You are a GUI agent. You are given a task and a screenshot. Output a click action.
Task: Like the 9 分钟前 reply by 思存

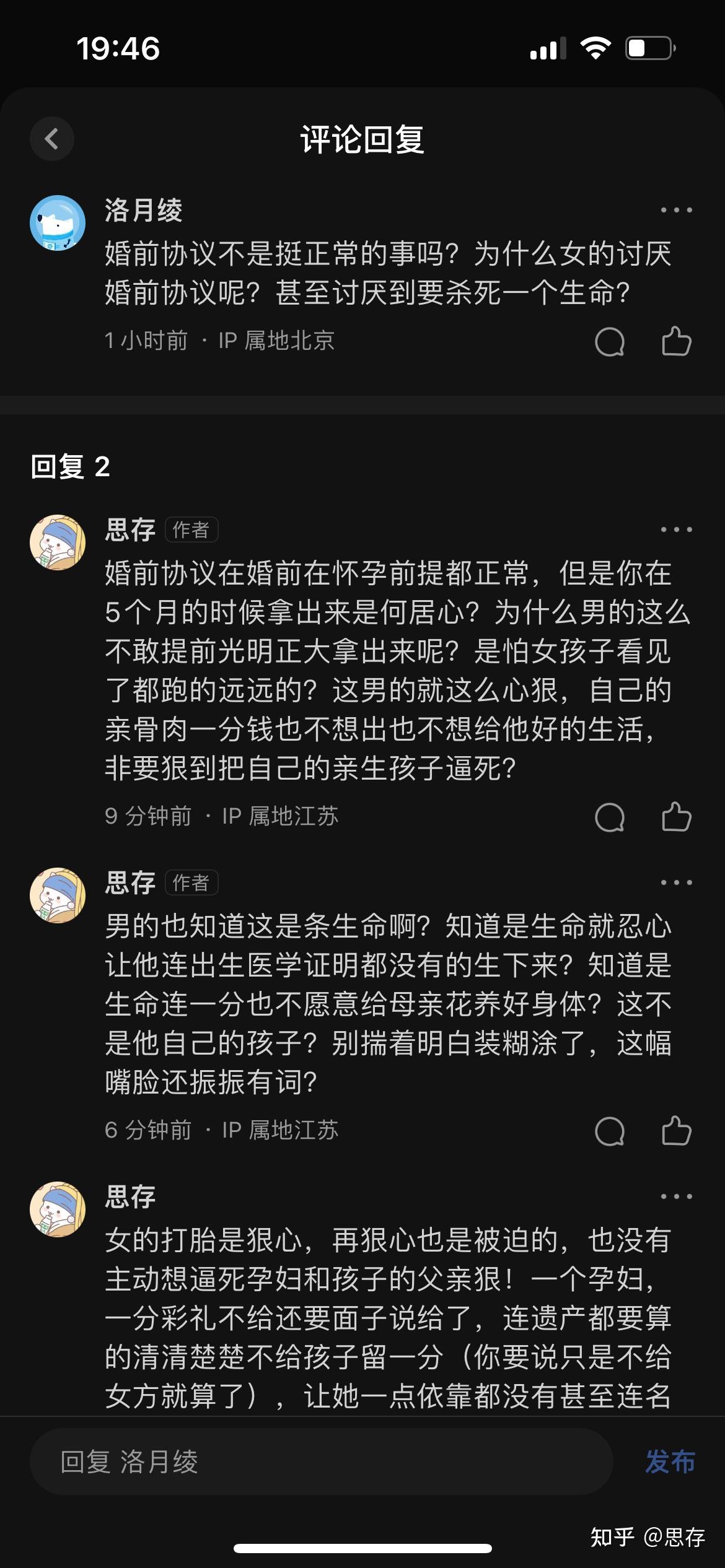[x=676, y=817]
